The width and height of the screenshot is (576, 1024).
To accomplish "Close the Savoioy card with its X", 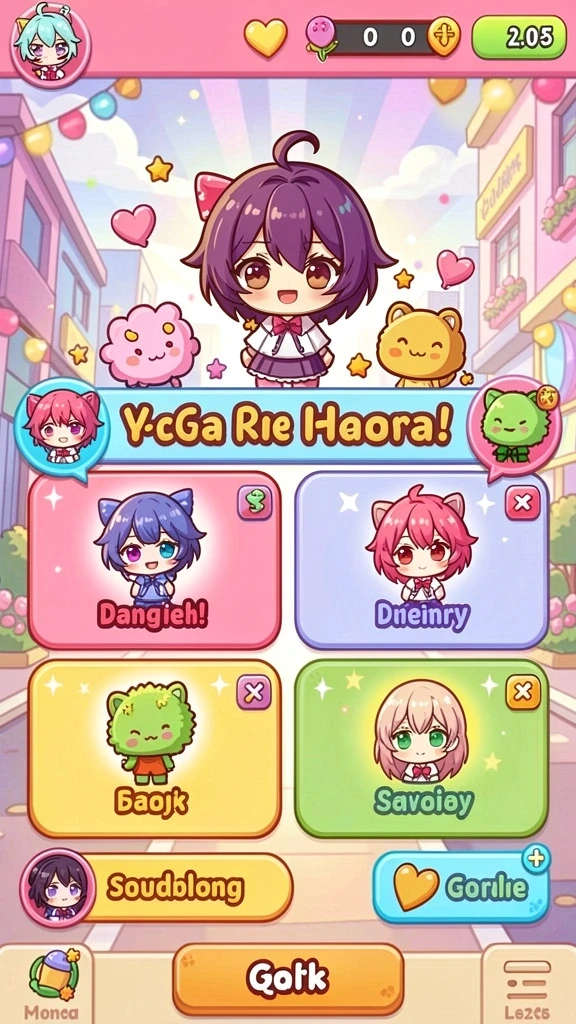I will tap(522, 692).
